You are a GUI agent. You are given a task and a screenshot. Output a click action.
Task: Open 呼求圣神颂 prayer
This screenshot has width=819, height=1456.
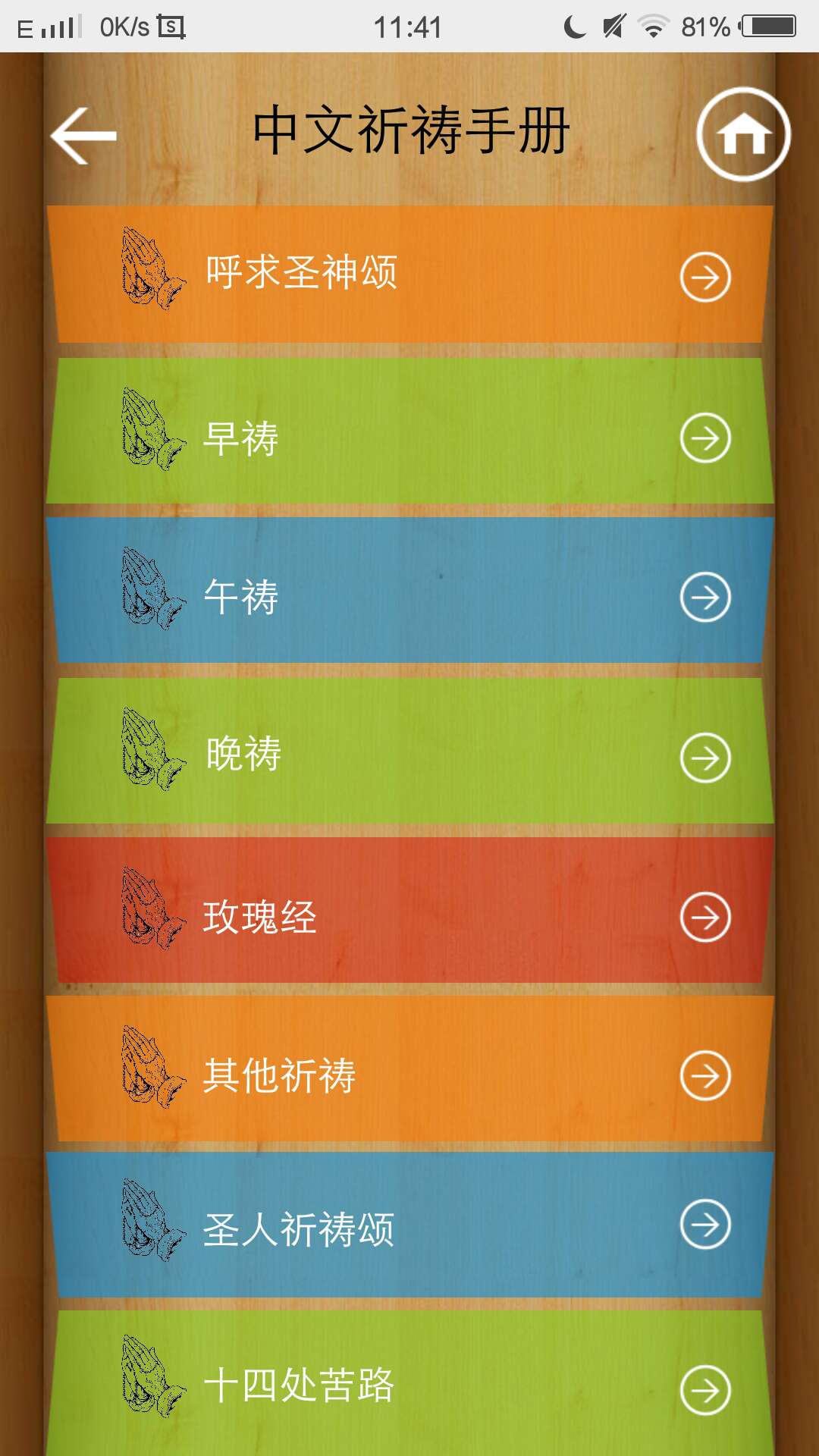click(409, 275)
